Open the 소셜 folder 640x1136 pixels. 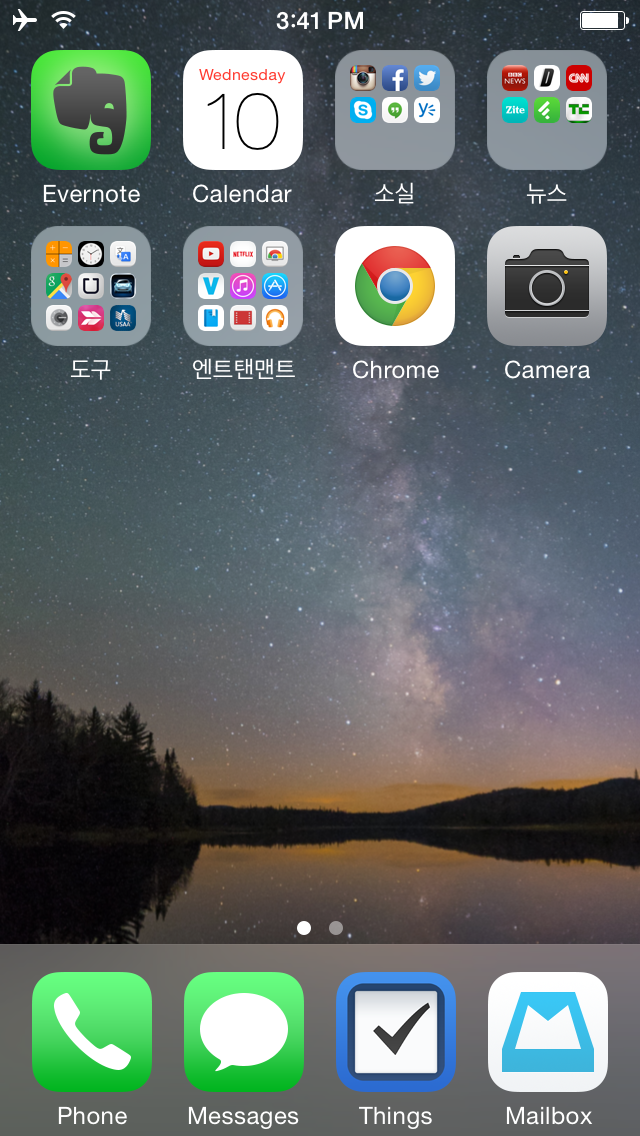click(x=395, y=110)
